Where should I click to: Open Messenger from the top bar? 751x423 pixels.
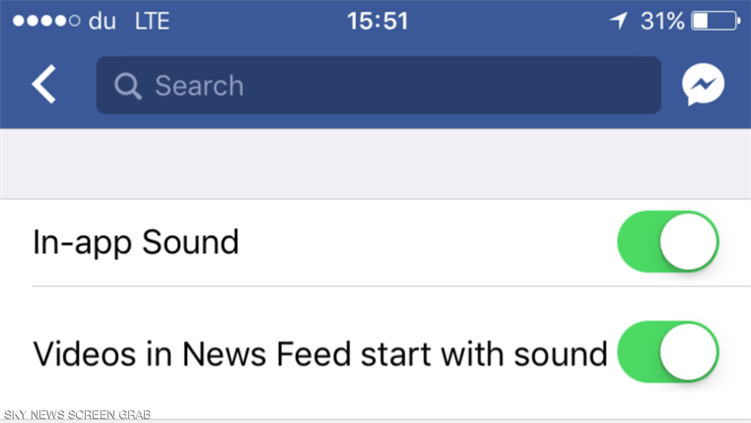click(704, 86)
